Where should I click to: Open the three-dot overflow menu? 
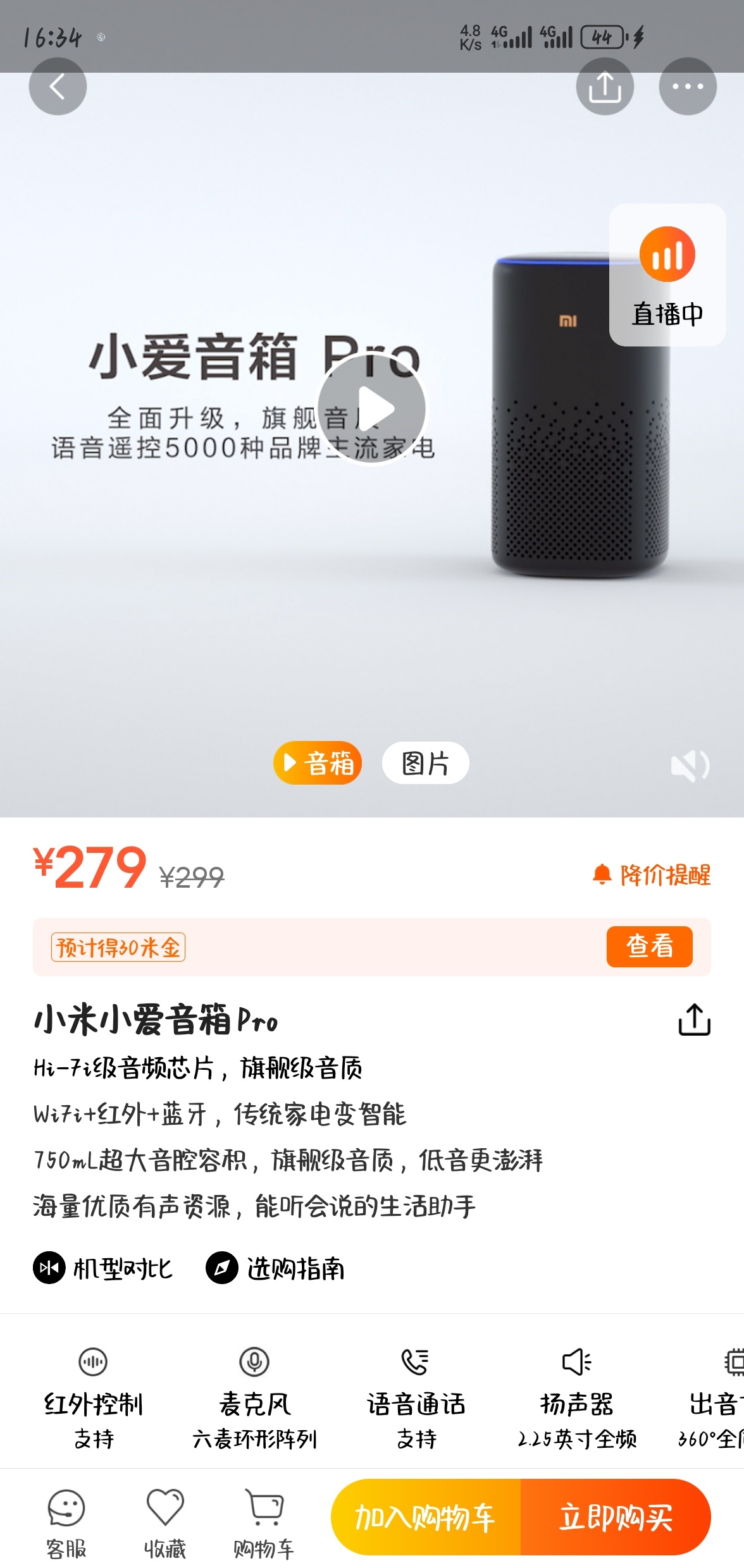[x=688, y=87]
